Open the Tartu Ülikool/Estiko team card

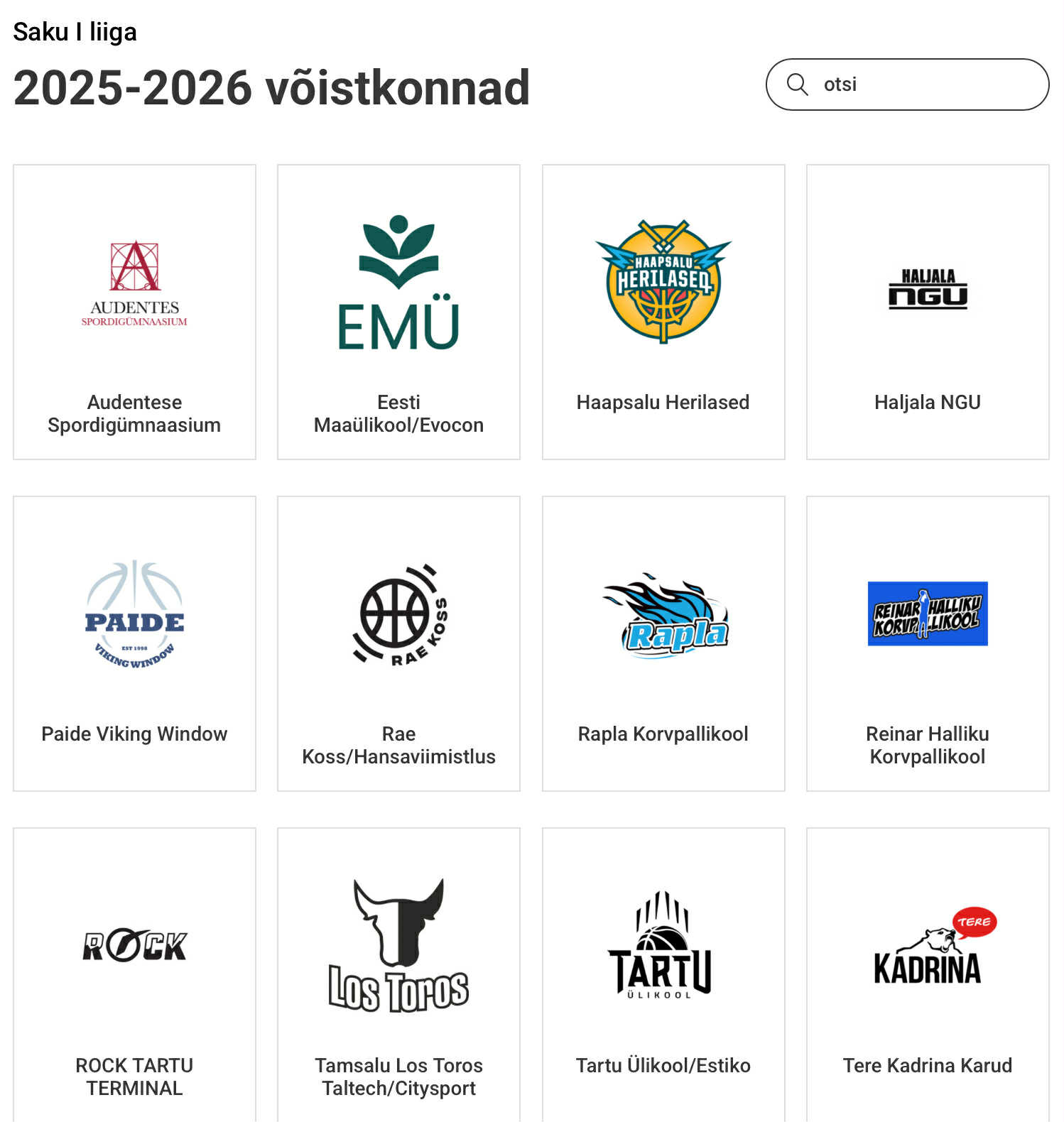pyautogui.click(x=663, y=974)
